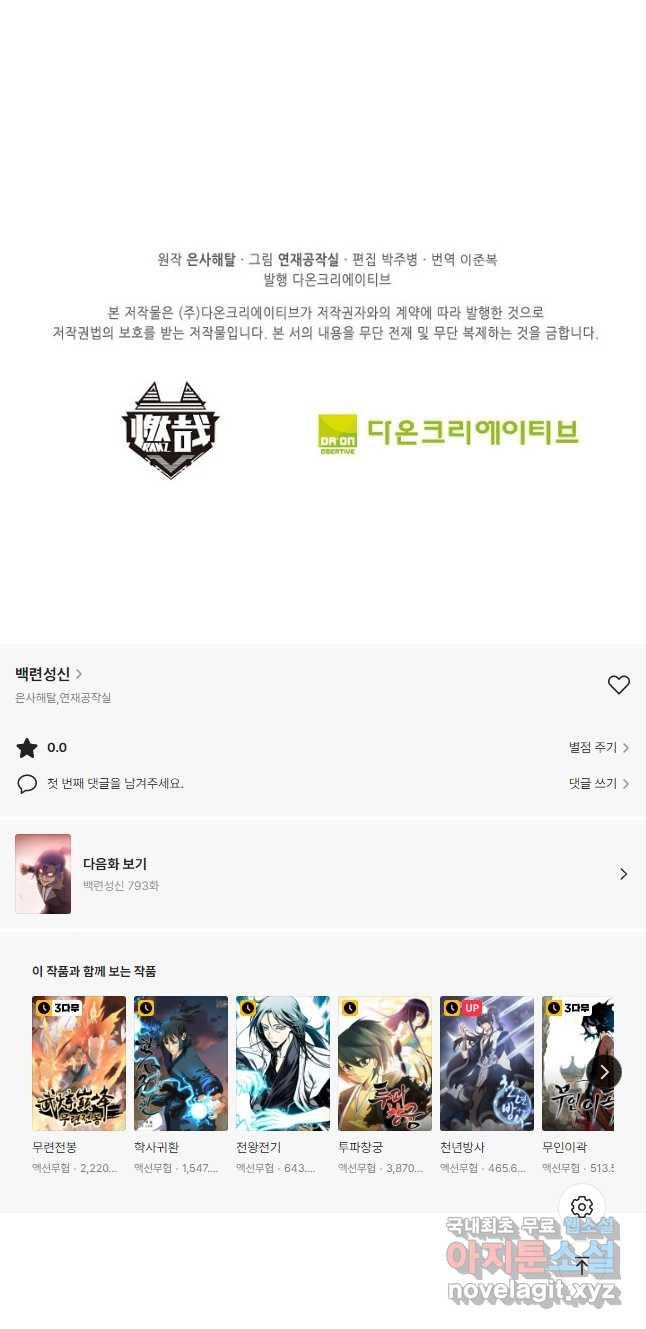Screen dimensions: 646x1329
Task: Open the viewer settings gear
Action: click(x=582, y=1207)
